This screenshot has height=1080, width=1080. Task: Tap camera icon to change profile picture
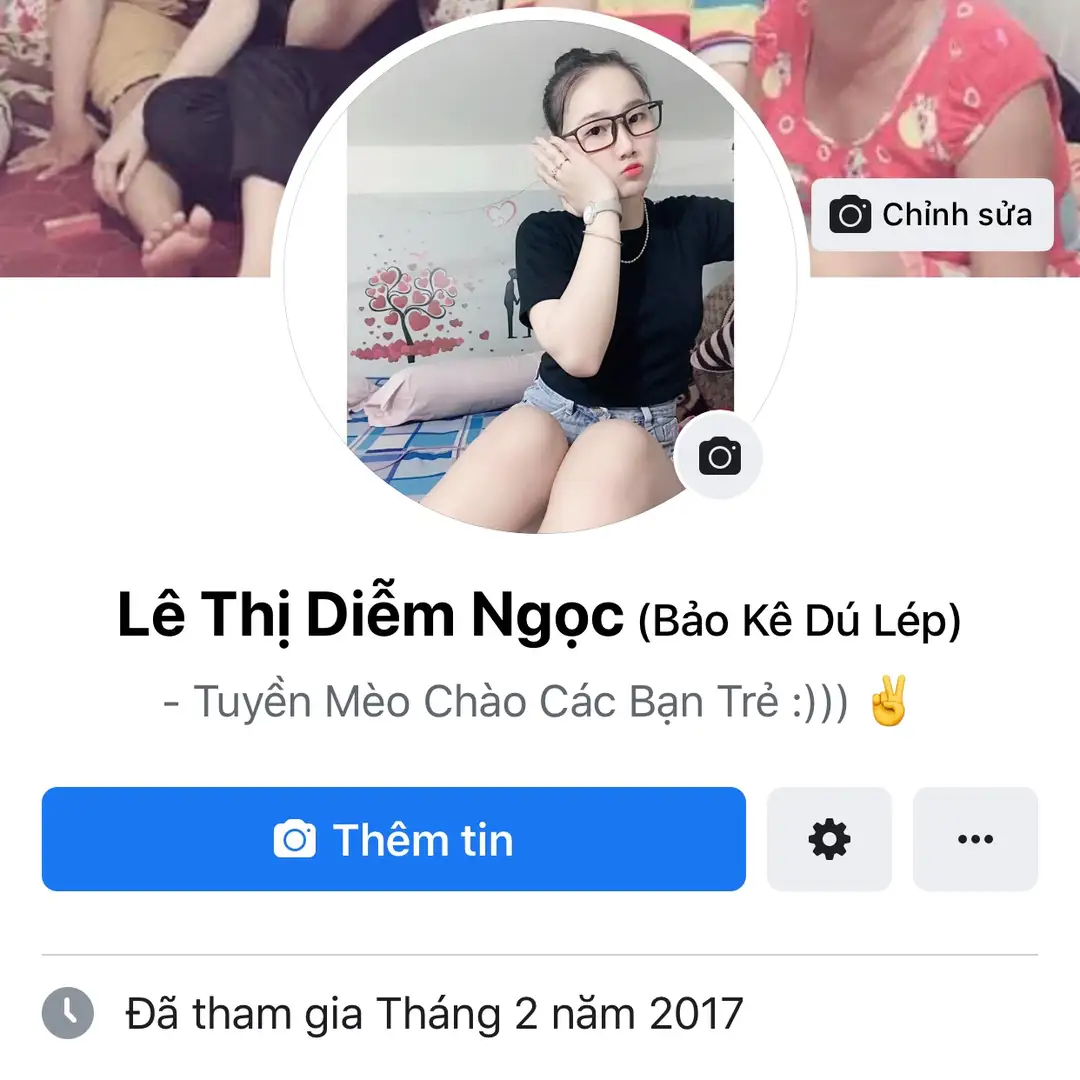pos(718,457)
